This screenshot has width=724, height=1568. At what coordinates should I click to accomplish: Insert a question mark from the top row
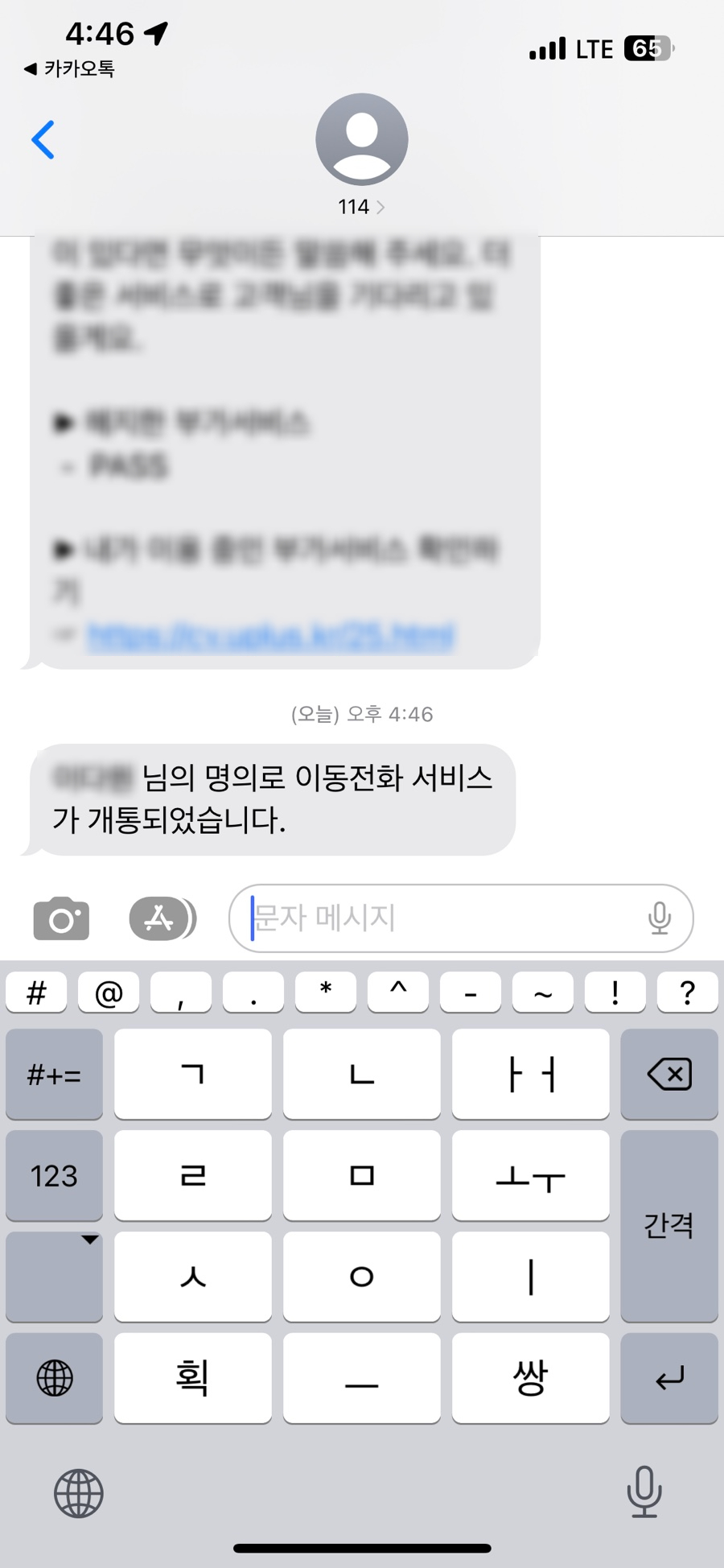(x=688, y=992)
